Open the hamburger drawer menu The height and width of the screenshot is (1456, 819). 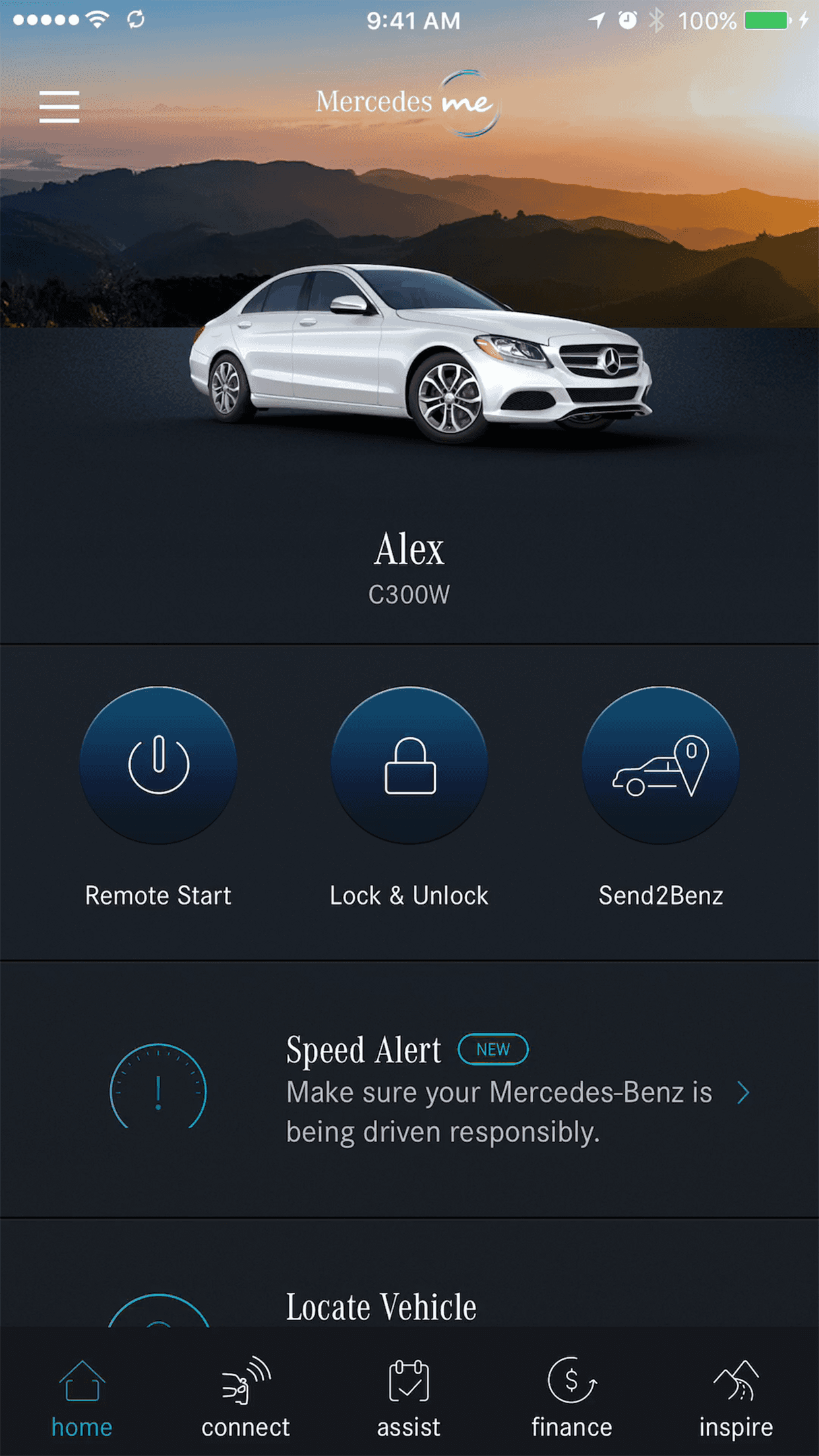tap(59, 107)
